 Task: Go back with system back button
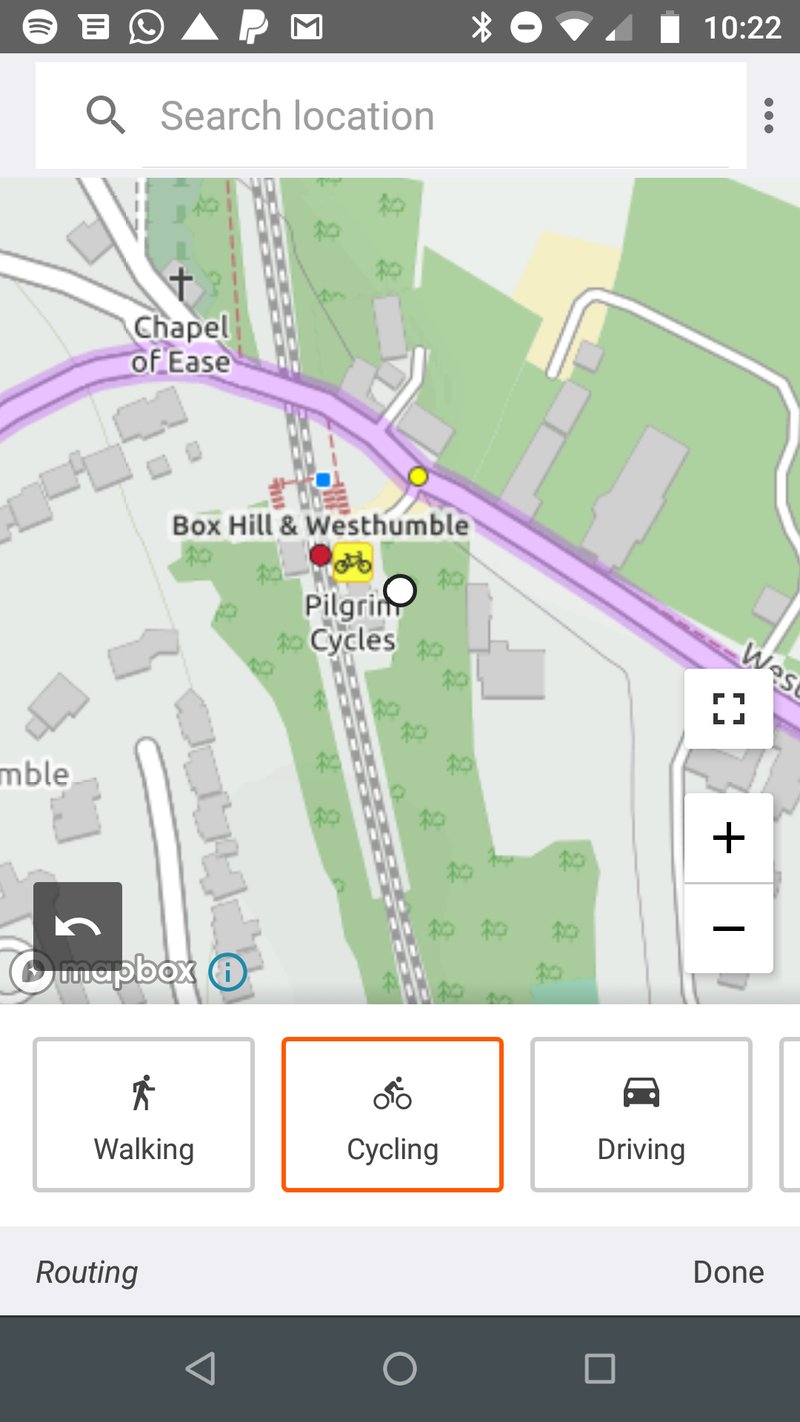pos(200,1368)
